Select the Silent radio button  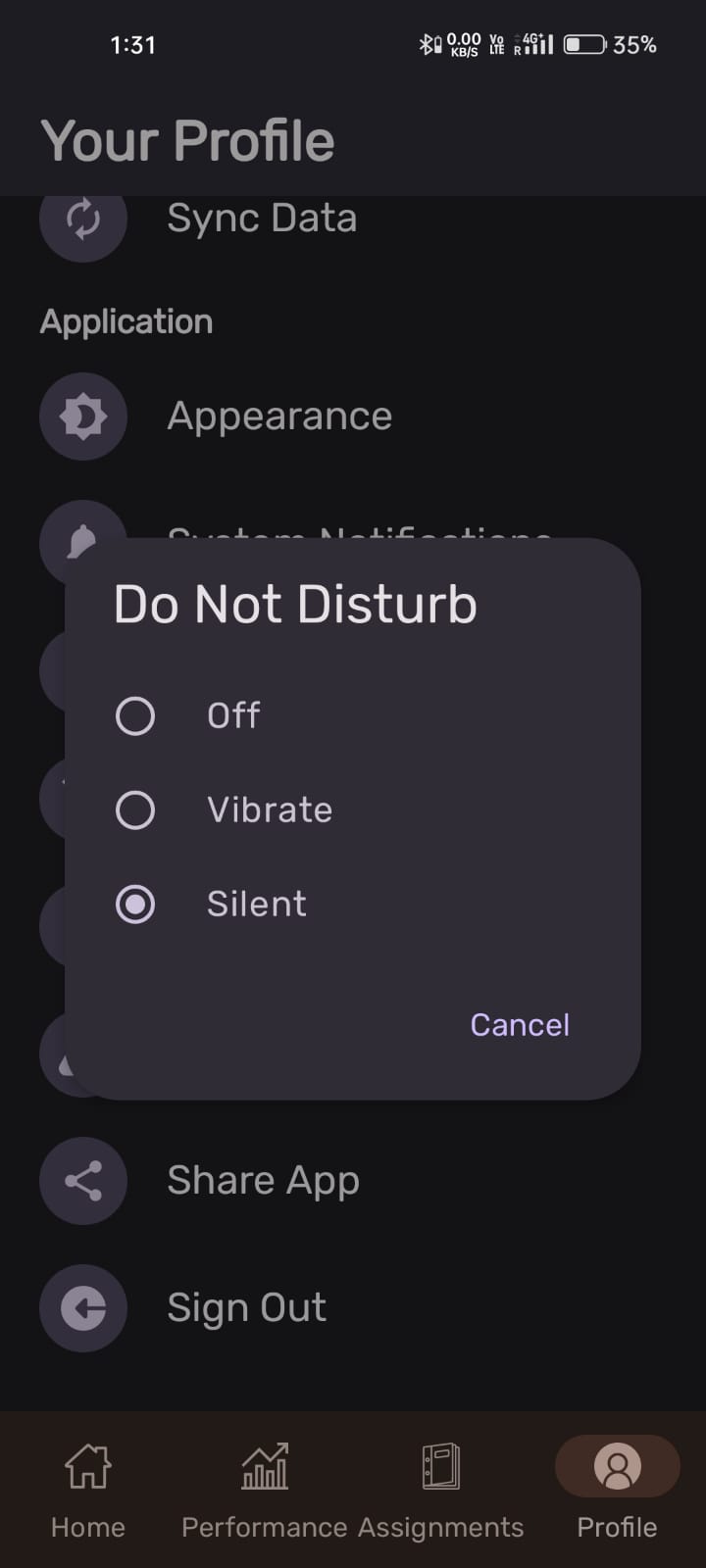135,904
